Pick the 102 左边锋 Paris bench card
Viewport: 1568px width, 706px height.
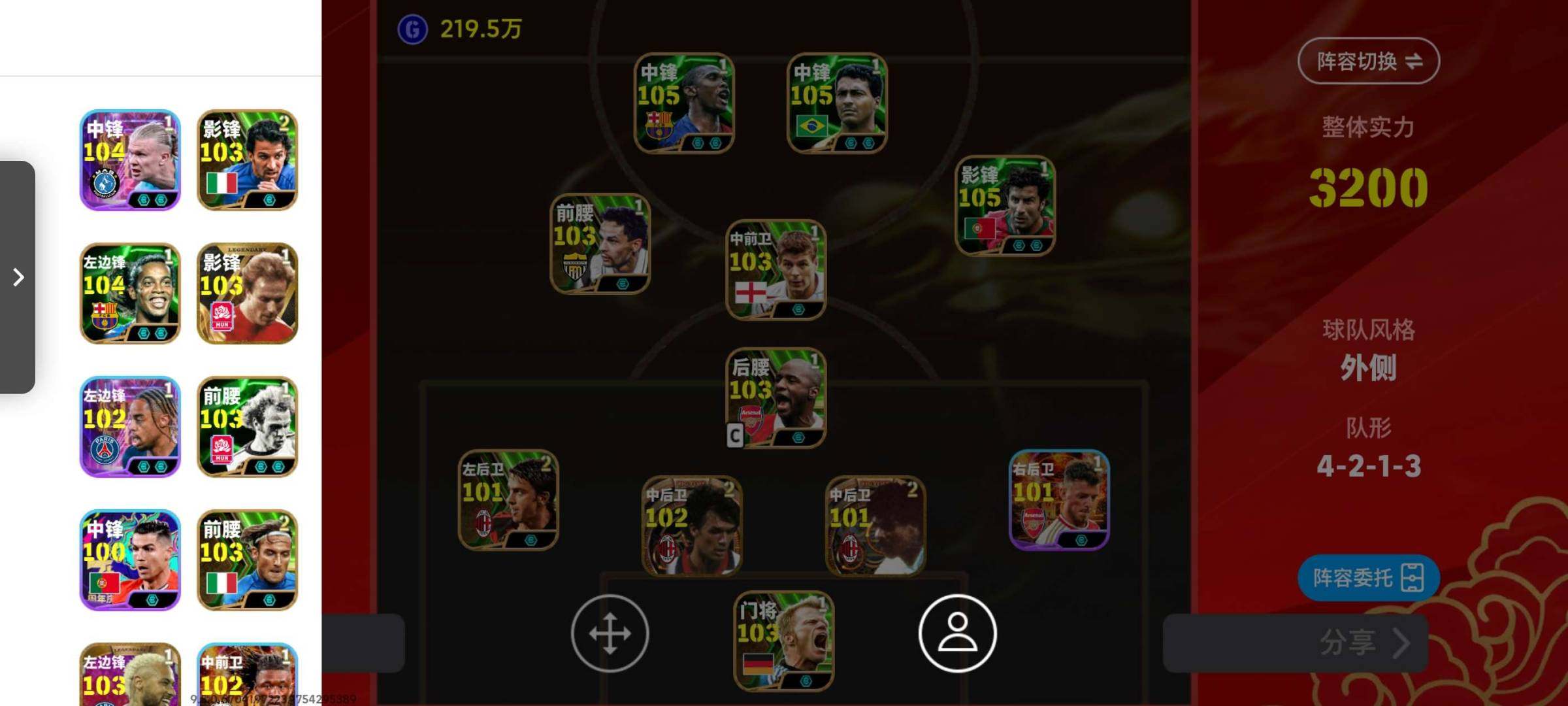click(130, 426)
